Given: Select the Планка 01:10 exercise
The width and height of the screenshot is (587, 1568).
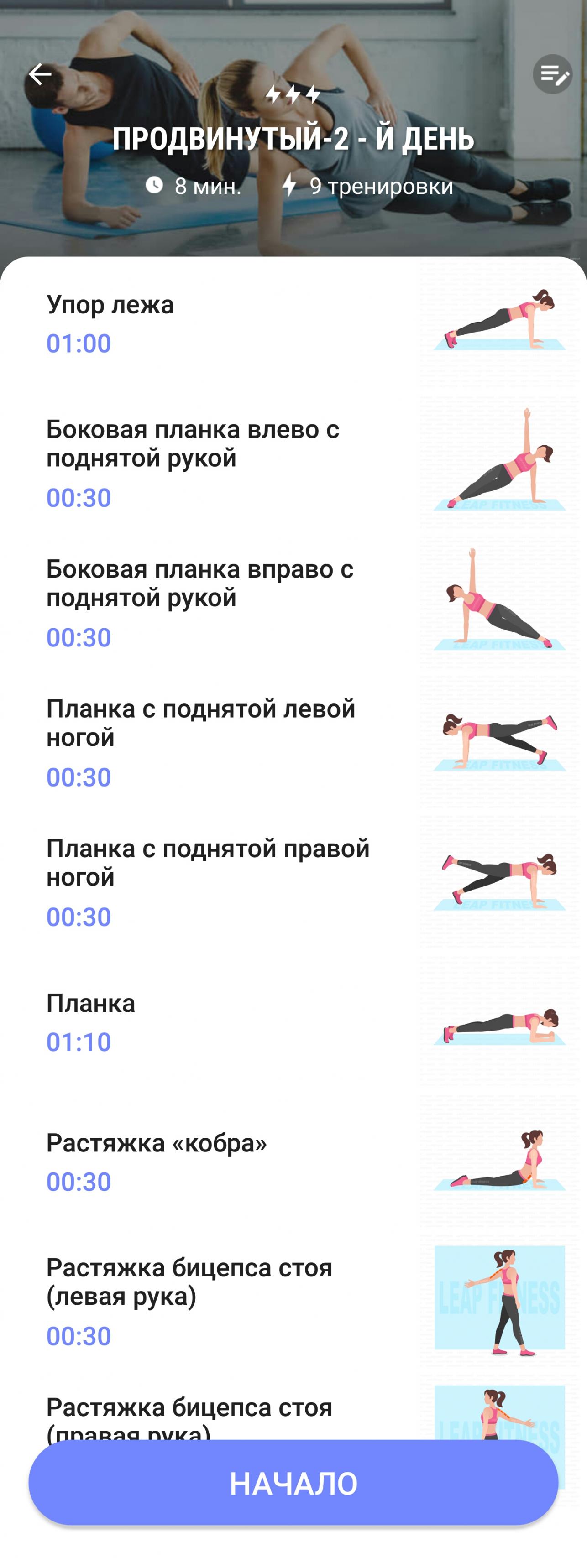Looking at the screenshot, I should tap(293, 1021).
